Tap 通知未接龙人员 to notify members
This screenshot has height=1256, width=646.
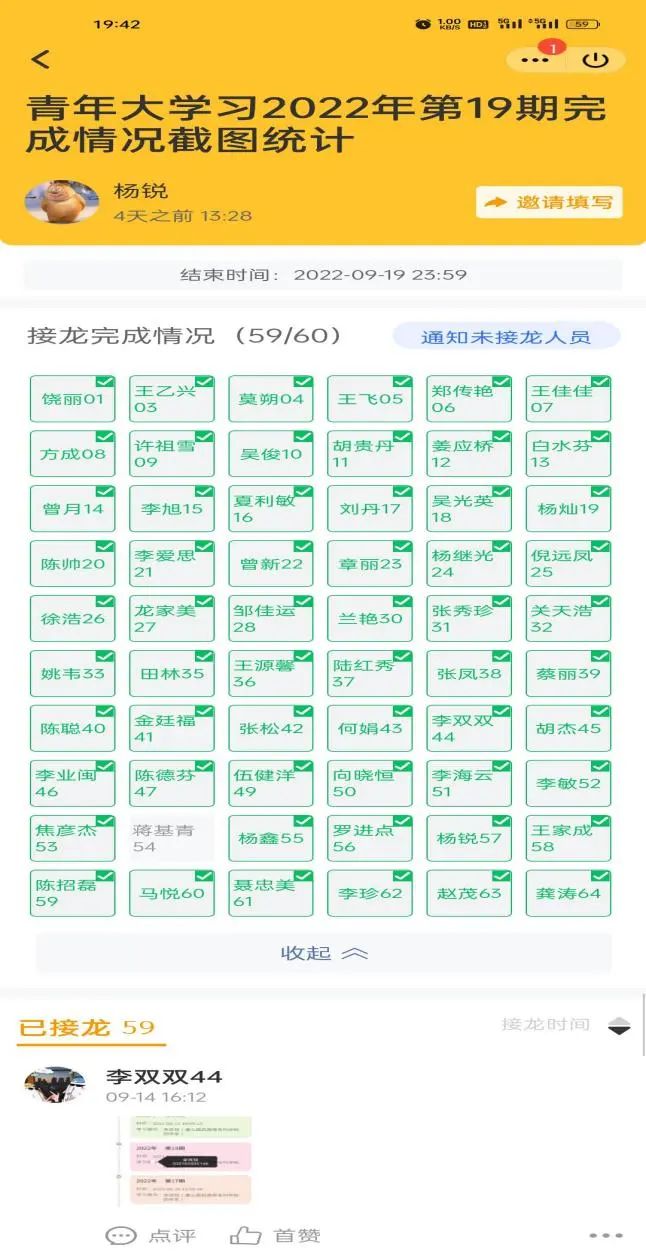click(x=506, y=337)
